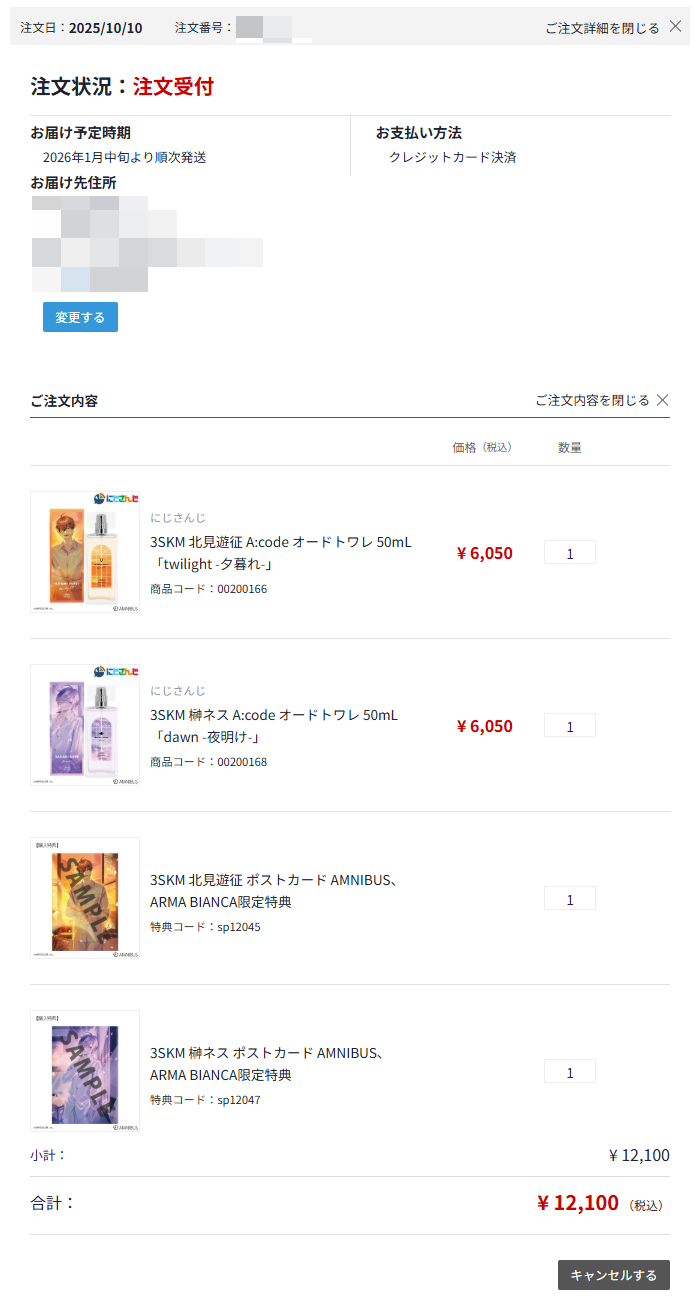Screen dimensions: 695x1304
Task: View the 北見遊征 postcard bonus thumbnail
Action: click(x=85, y=898)
